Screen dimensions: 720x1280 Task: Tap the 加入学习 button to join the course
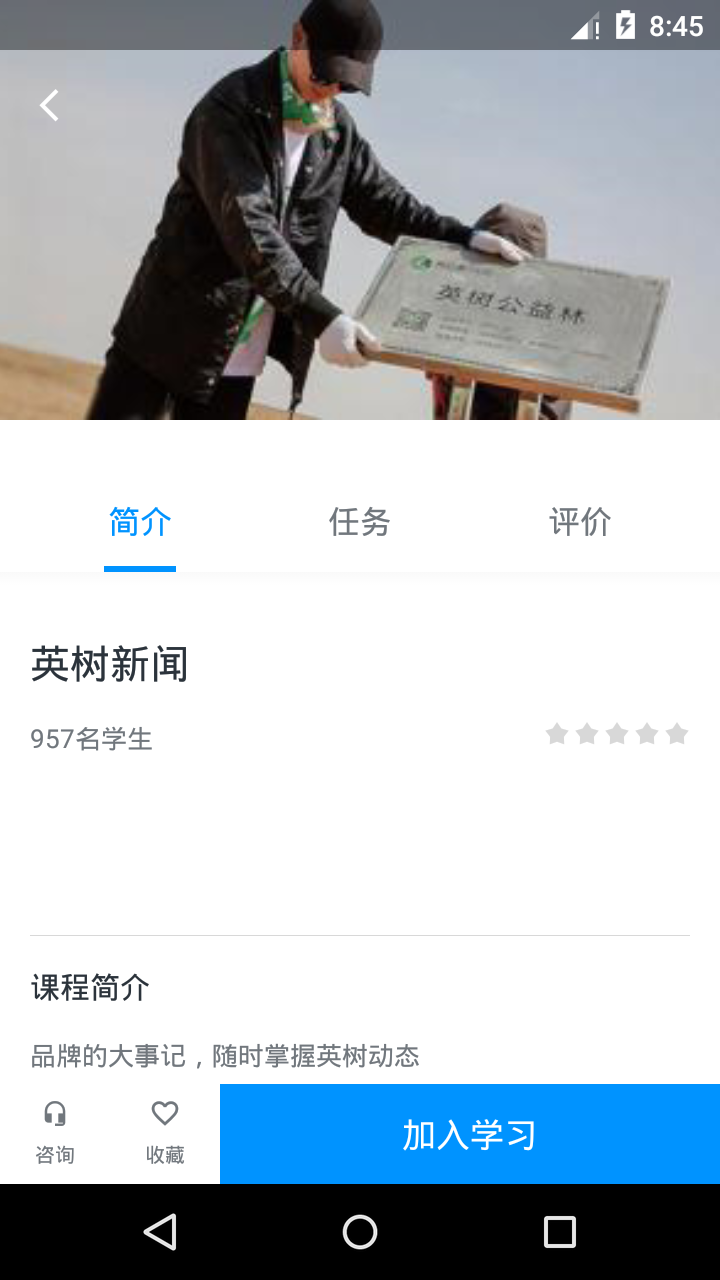tap(467, 1134)
